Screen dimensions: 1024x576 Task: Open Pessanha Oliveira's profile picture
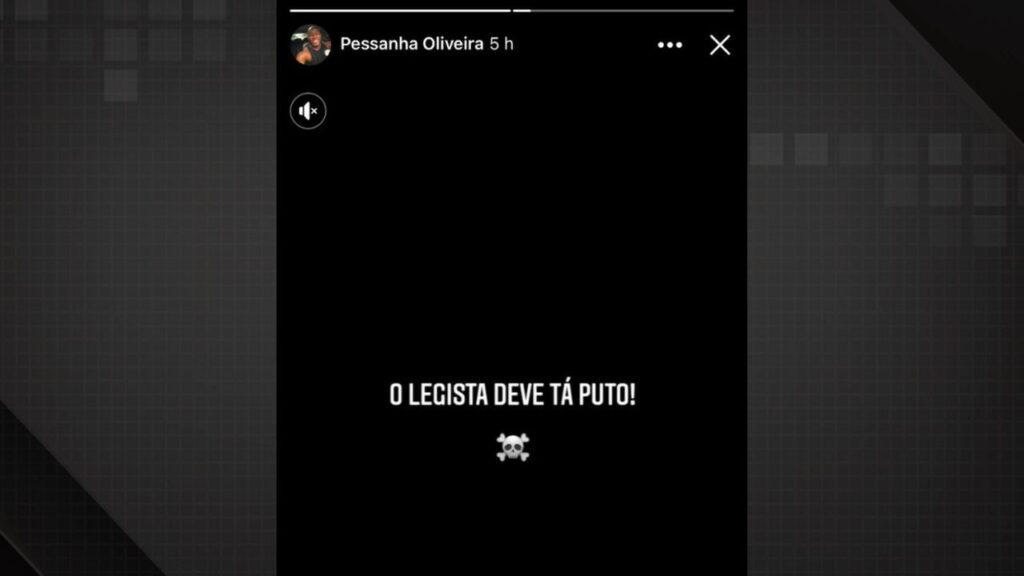point(310,45)
